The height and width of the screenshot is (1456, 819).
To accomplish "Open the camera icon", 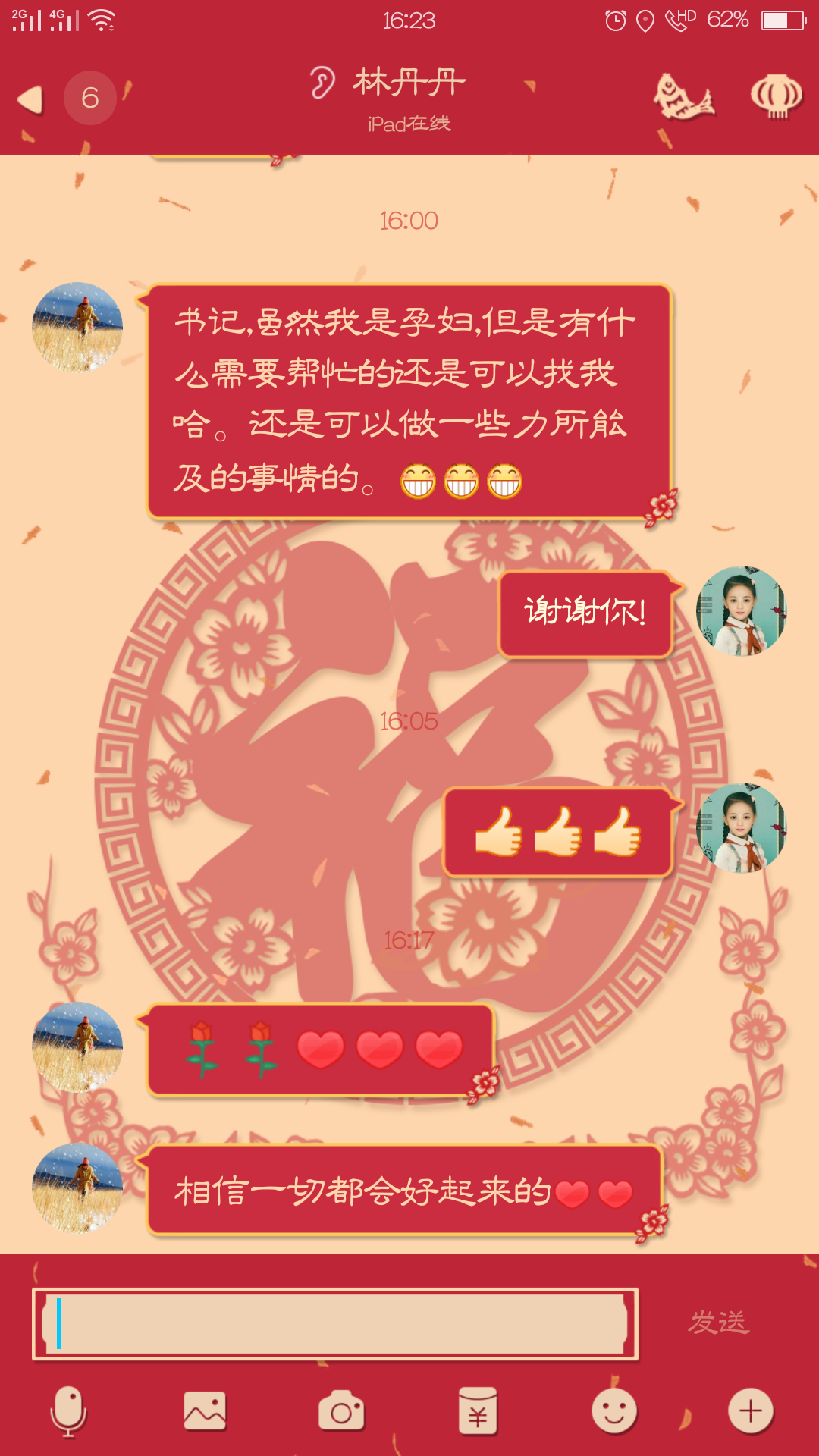I will 341,1411.
